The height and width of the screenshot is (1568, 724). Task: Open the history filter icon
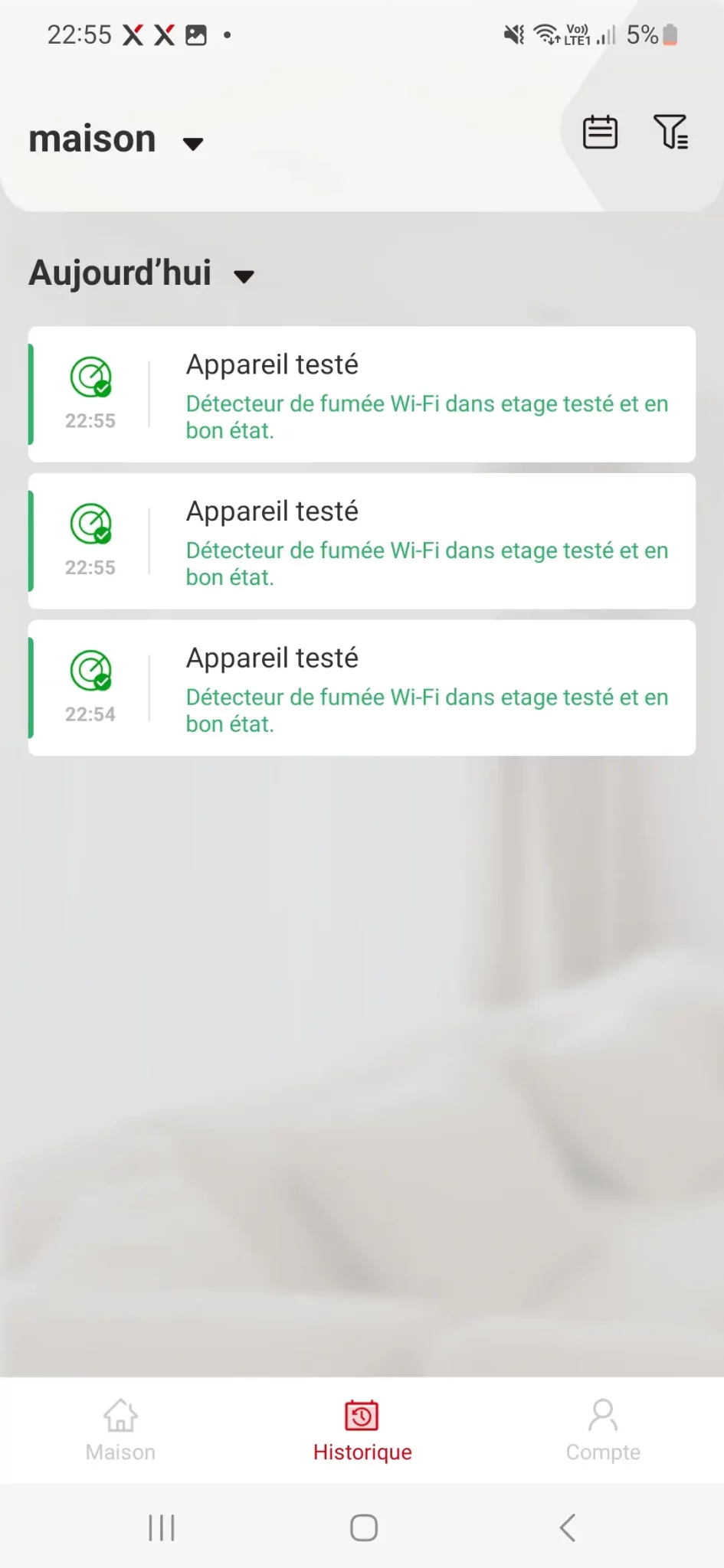click(670, 132)
